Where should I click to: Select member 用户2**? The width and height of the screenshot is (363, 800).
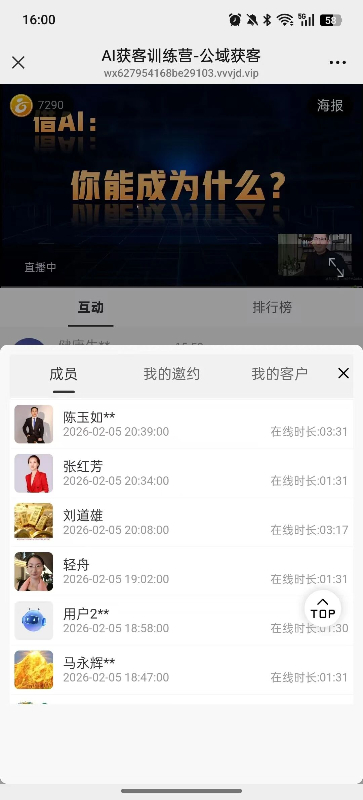pyautogui.click(x=181, y=620)
